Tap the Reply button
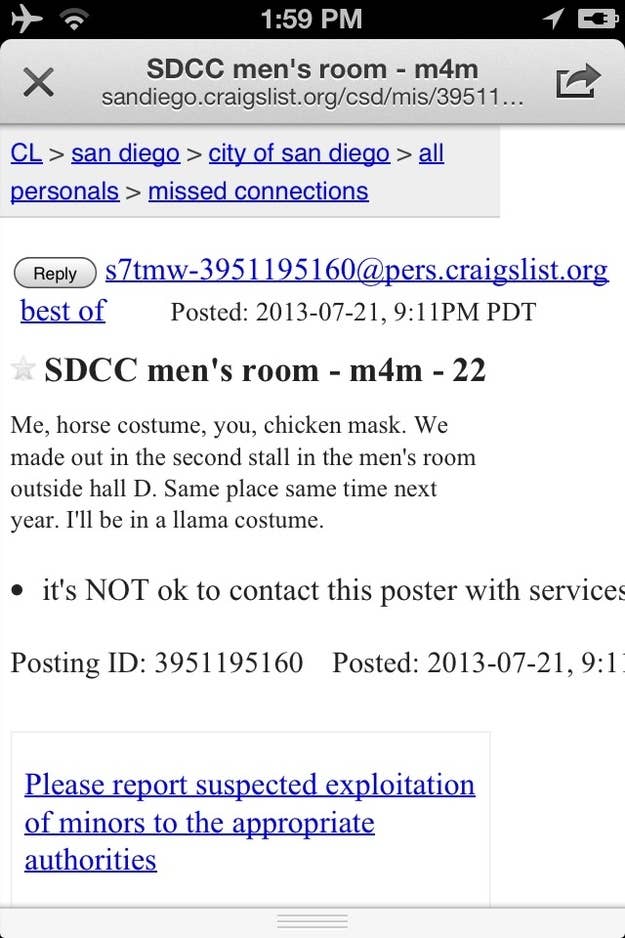Image resolution: width=625 pixels, height=938 pixels. click(x=55, y=273)
